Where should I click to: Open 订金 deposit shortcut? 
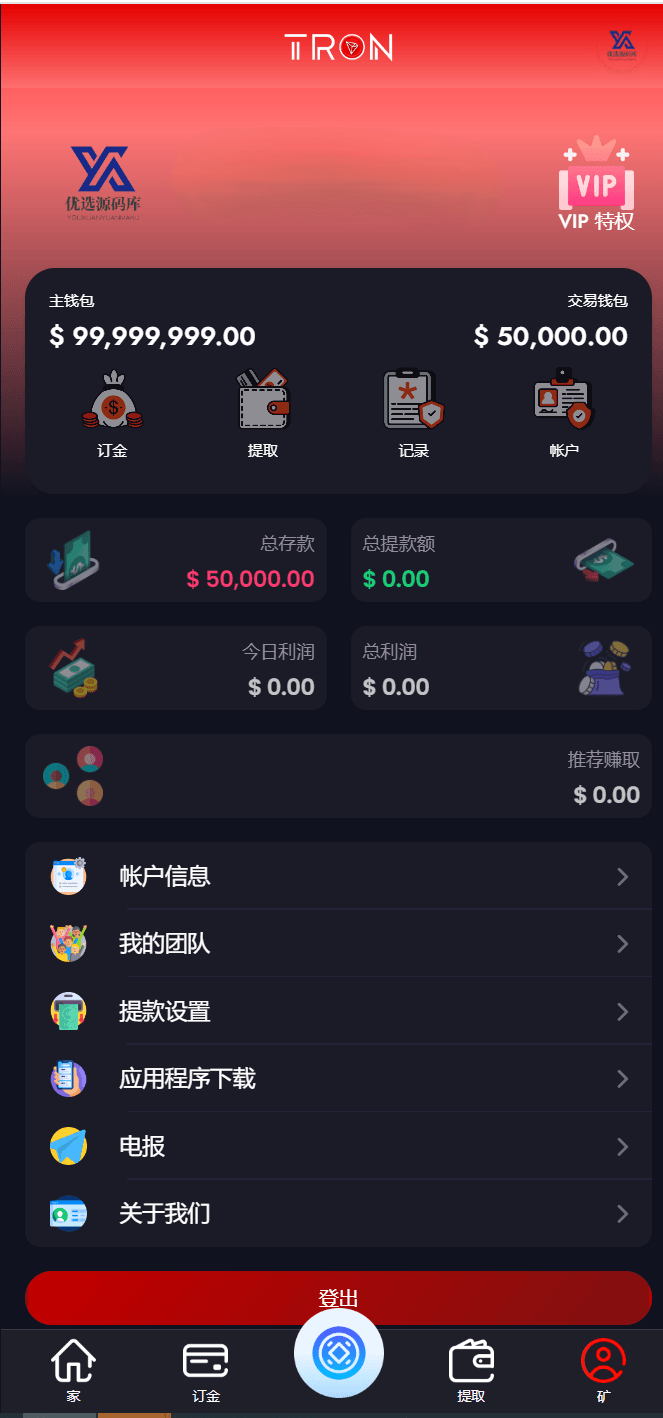pos(112,413)
